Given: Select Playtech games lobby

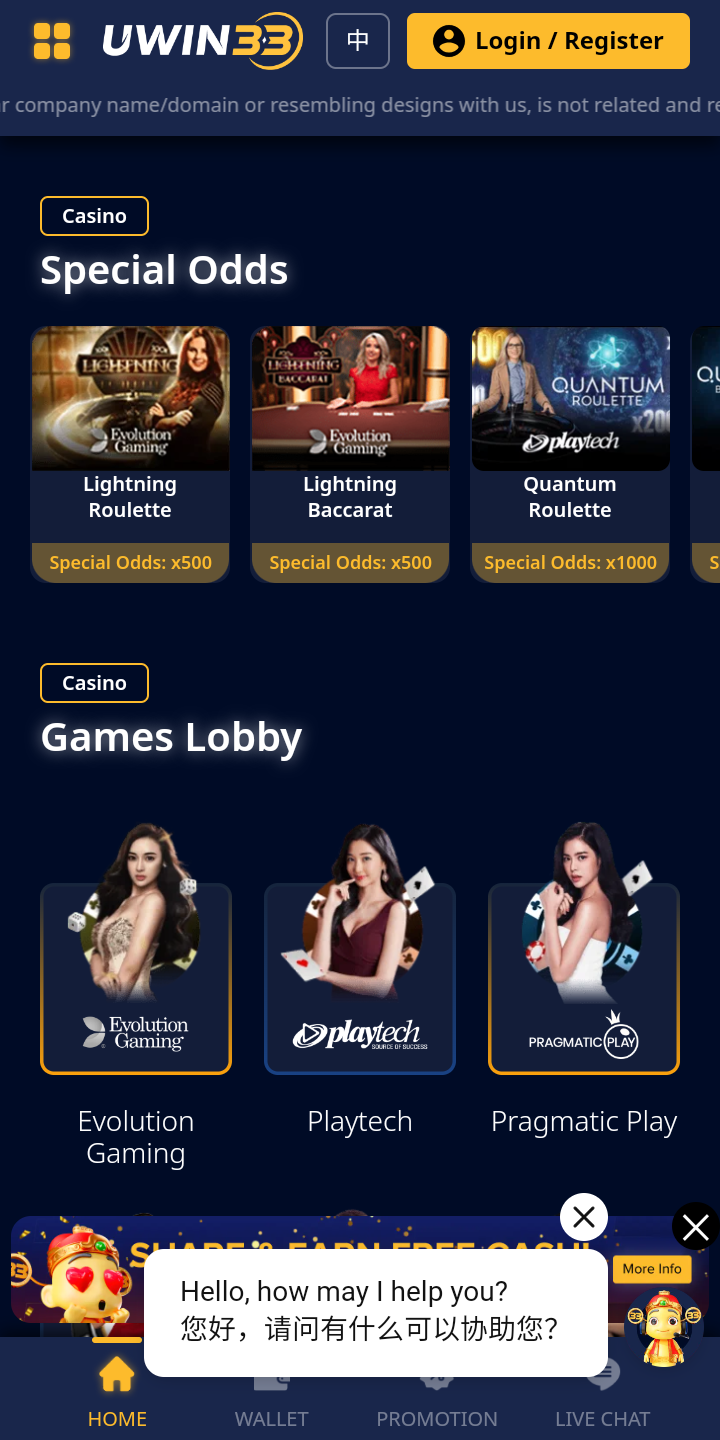Looking at the screenshot, I should [360, 978].
